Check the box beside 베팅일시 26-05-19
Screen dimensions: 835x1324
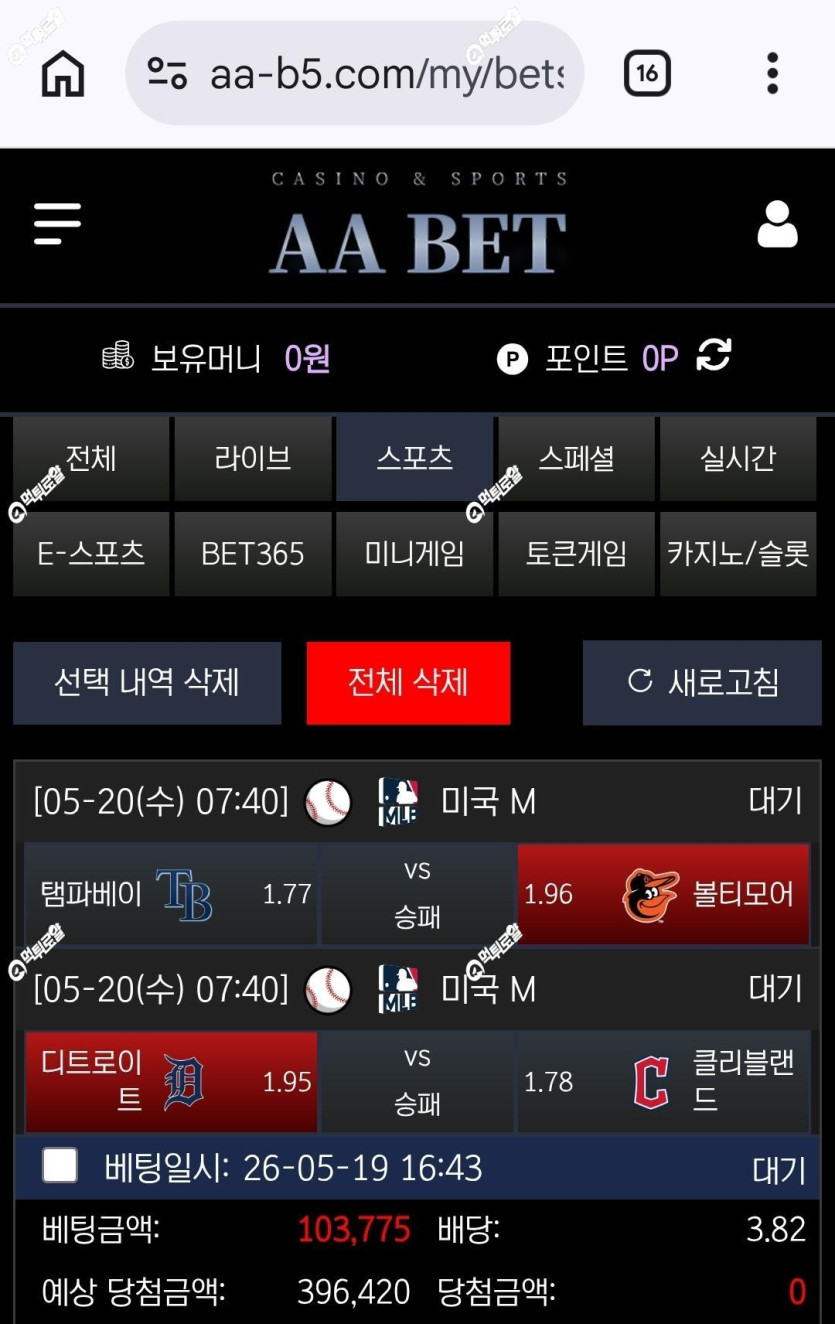pyautogui.click(x=60, y=1165)
